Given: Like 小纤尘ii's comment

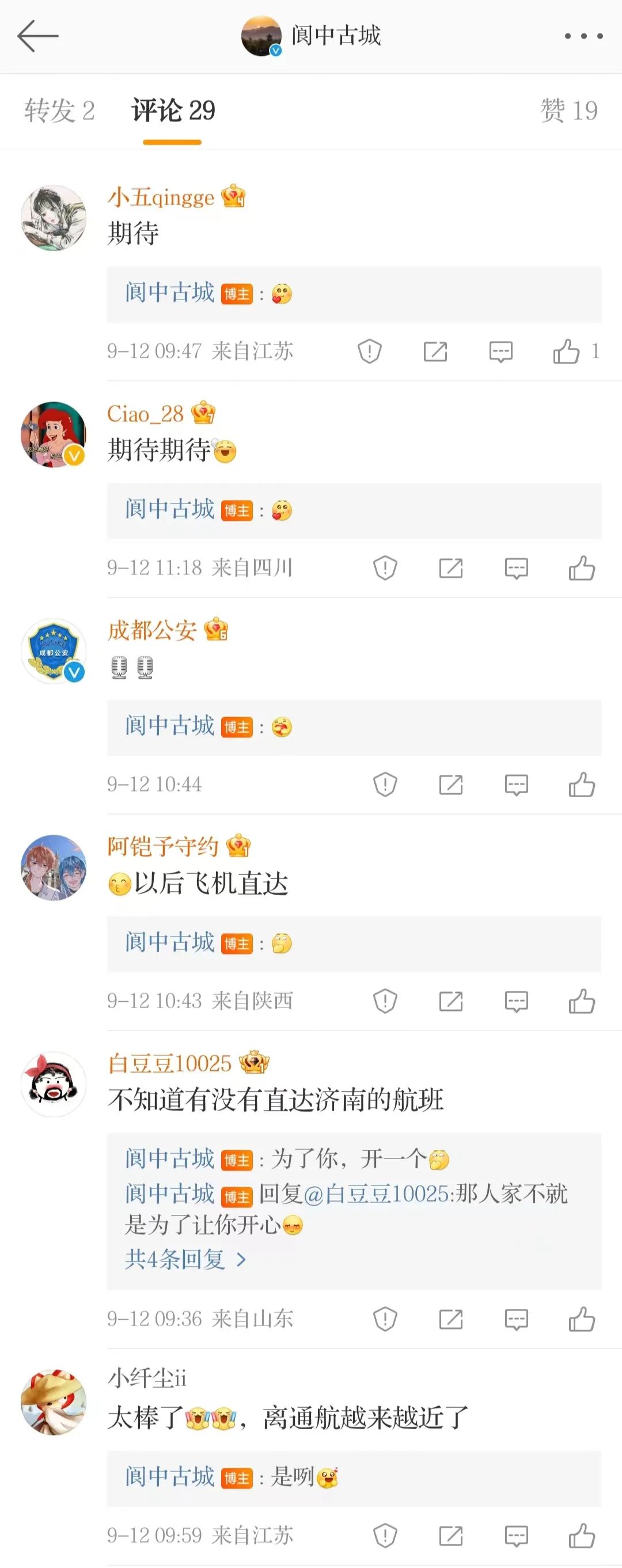Looking at the screenshot, I should click(582, 1536).
